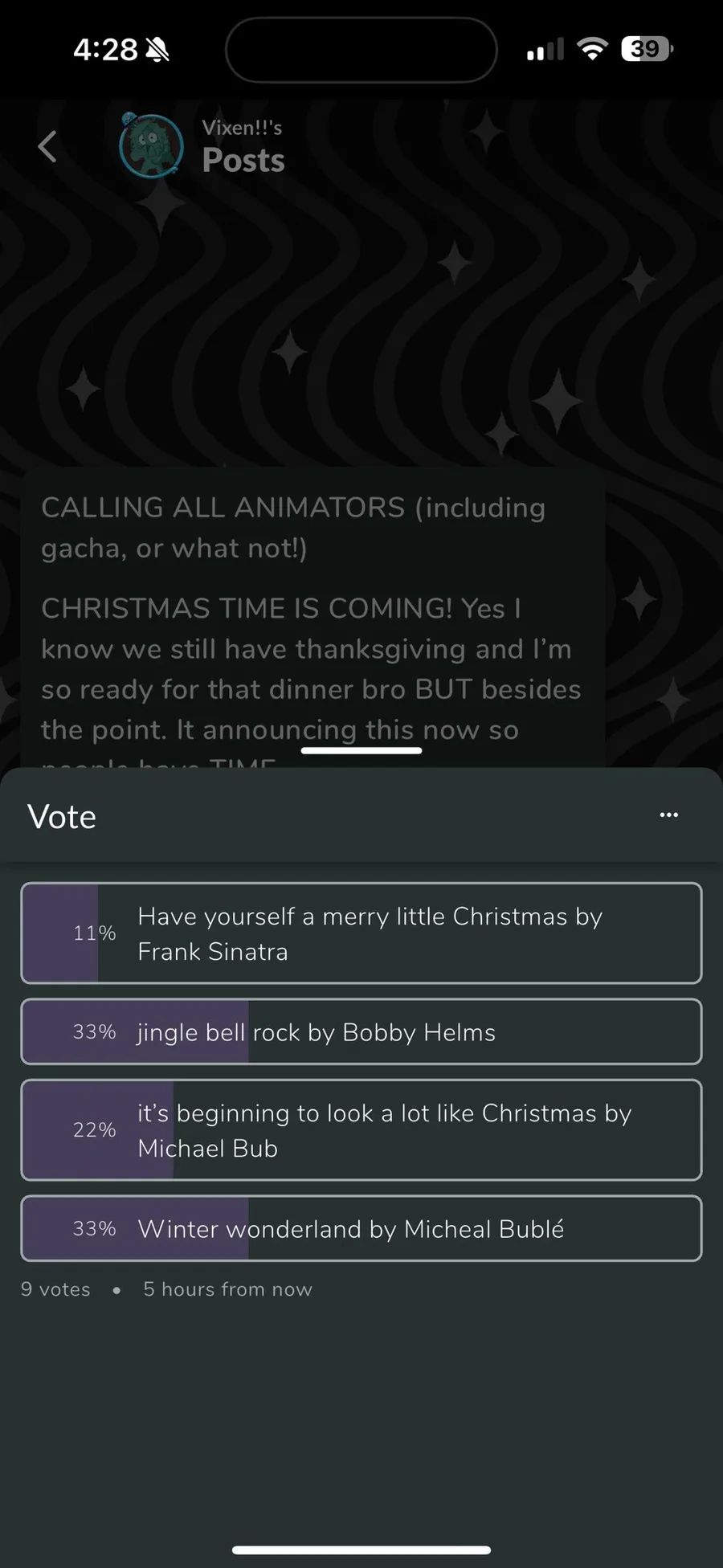
Task: Select jingle bell rock by Bobby Helms
Action: coord(361,1031)
